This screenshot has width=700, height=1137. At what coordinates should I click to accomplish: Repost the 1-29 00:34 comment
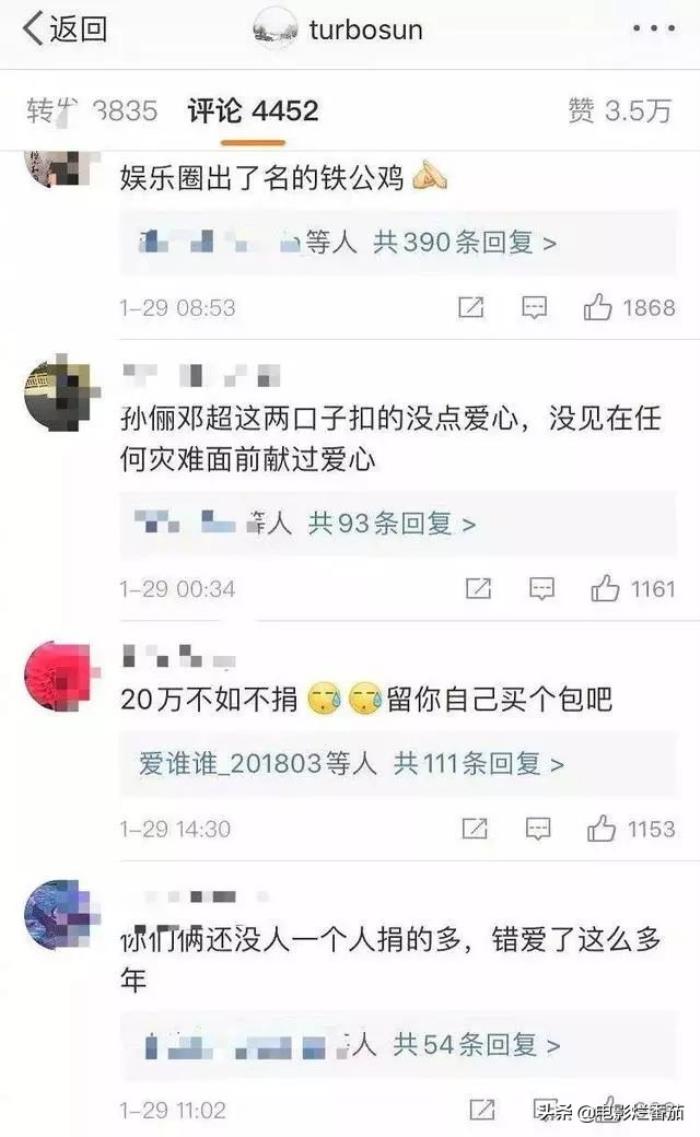pyautogui.click(x=478, y=588)
